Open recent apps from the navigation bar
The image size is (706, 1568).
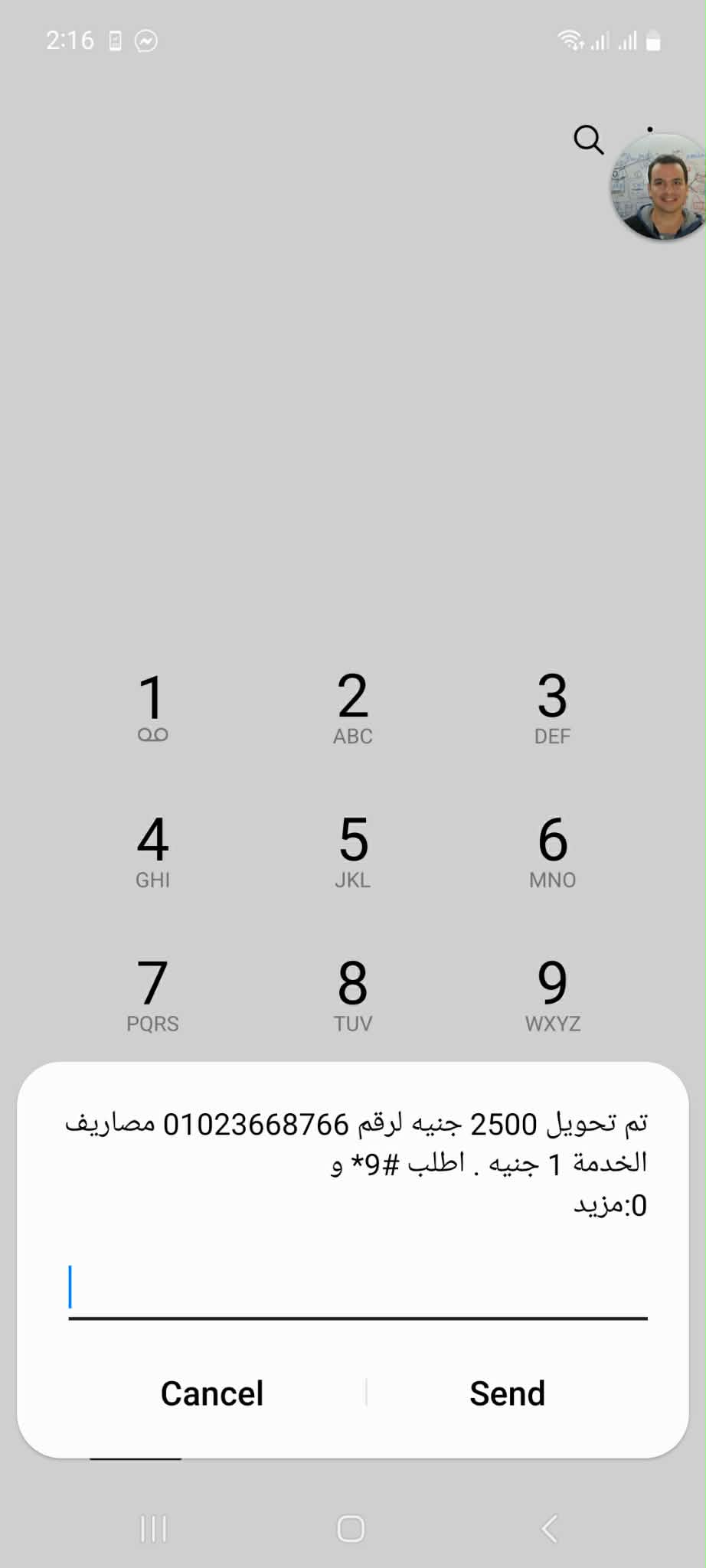point(153,1528)
